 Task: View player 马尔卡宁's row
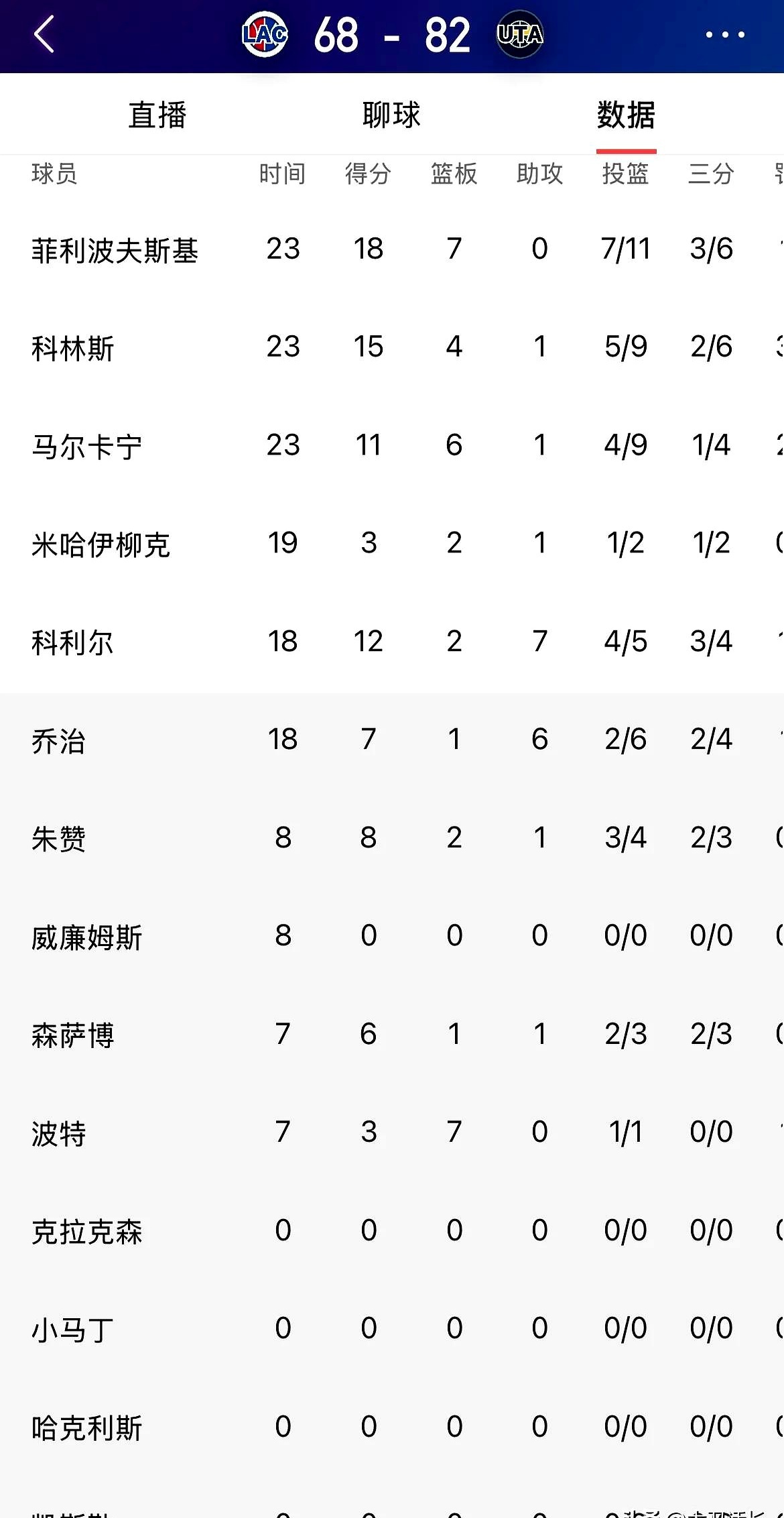(x=87, y=447)
